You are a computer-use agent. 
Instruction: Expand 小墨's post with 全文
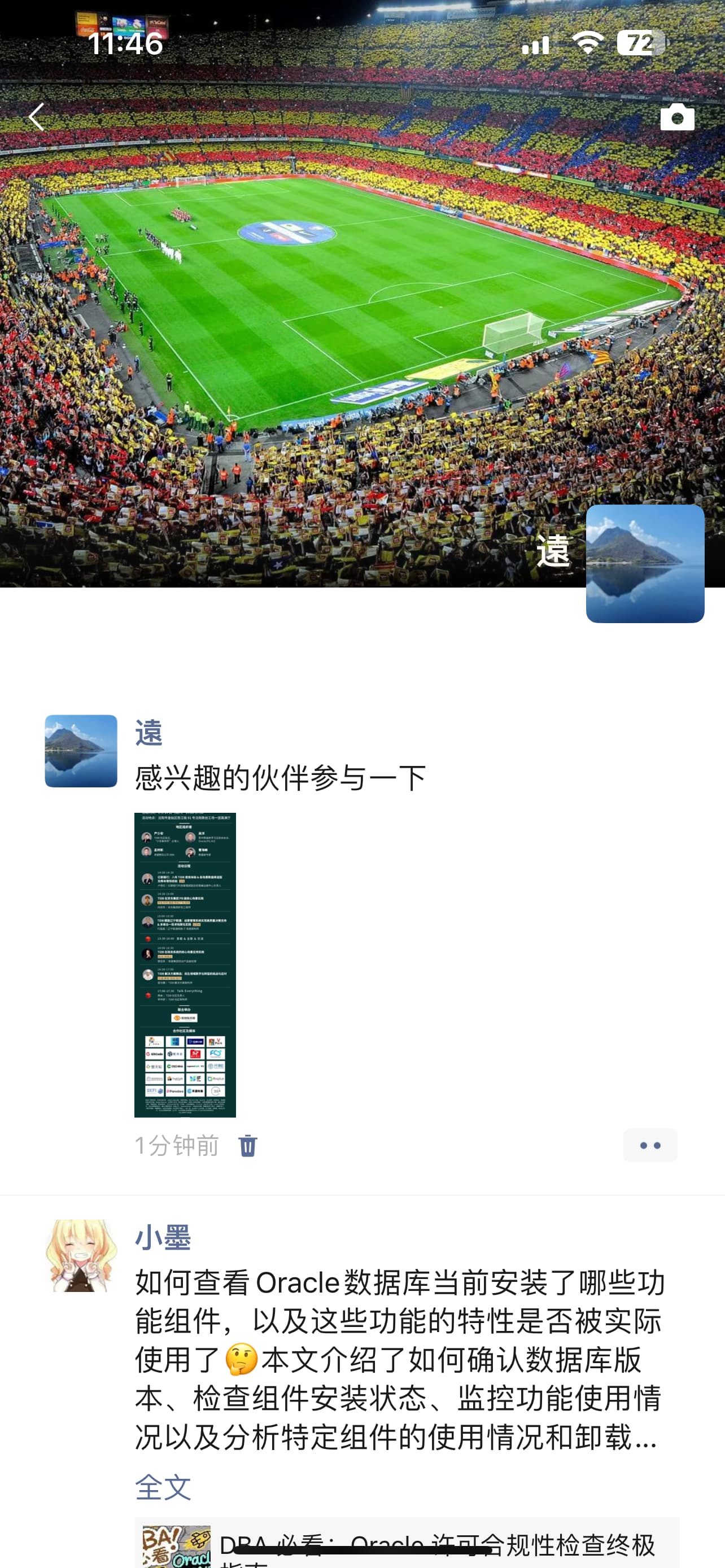click(x=163, y=1487)
